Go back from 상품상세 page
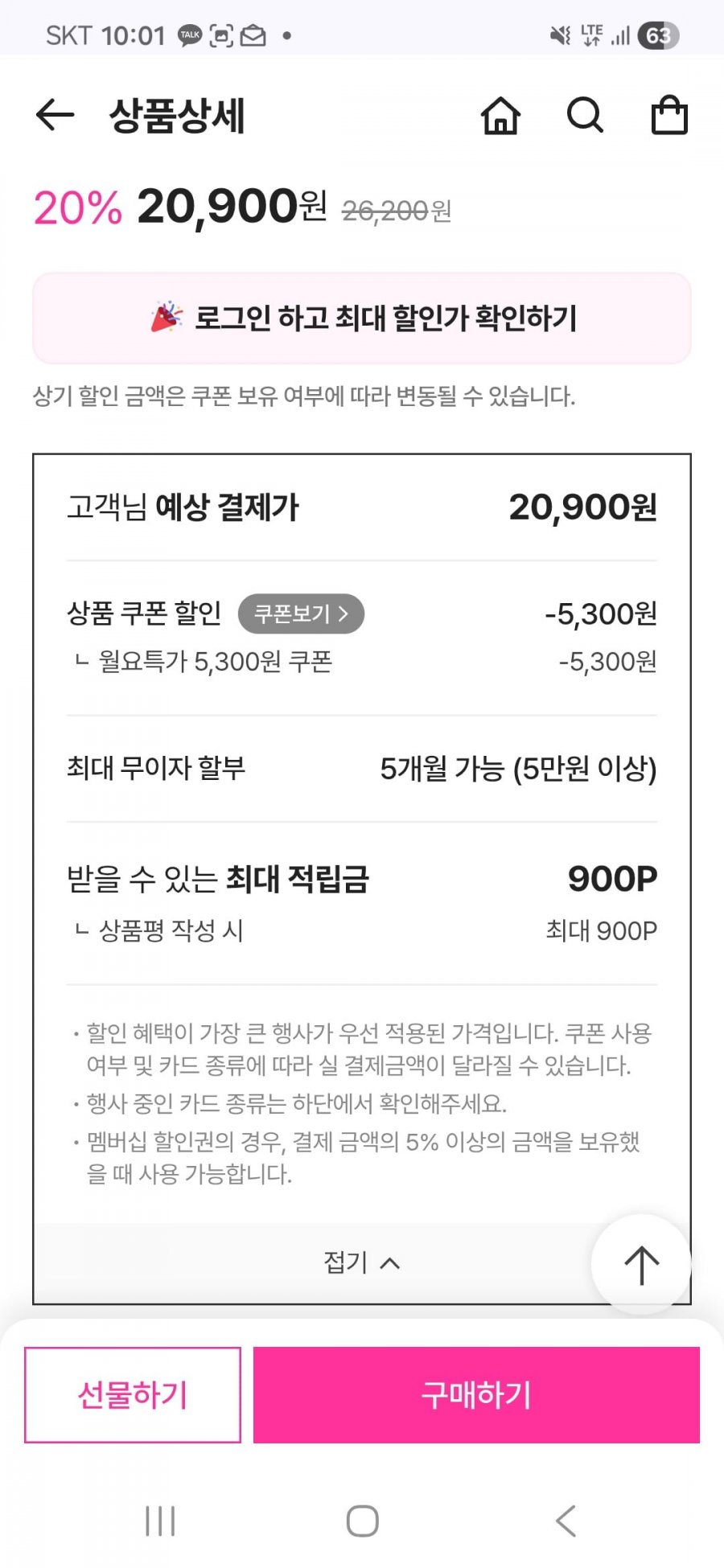 (55, 115)
